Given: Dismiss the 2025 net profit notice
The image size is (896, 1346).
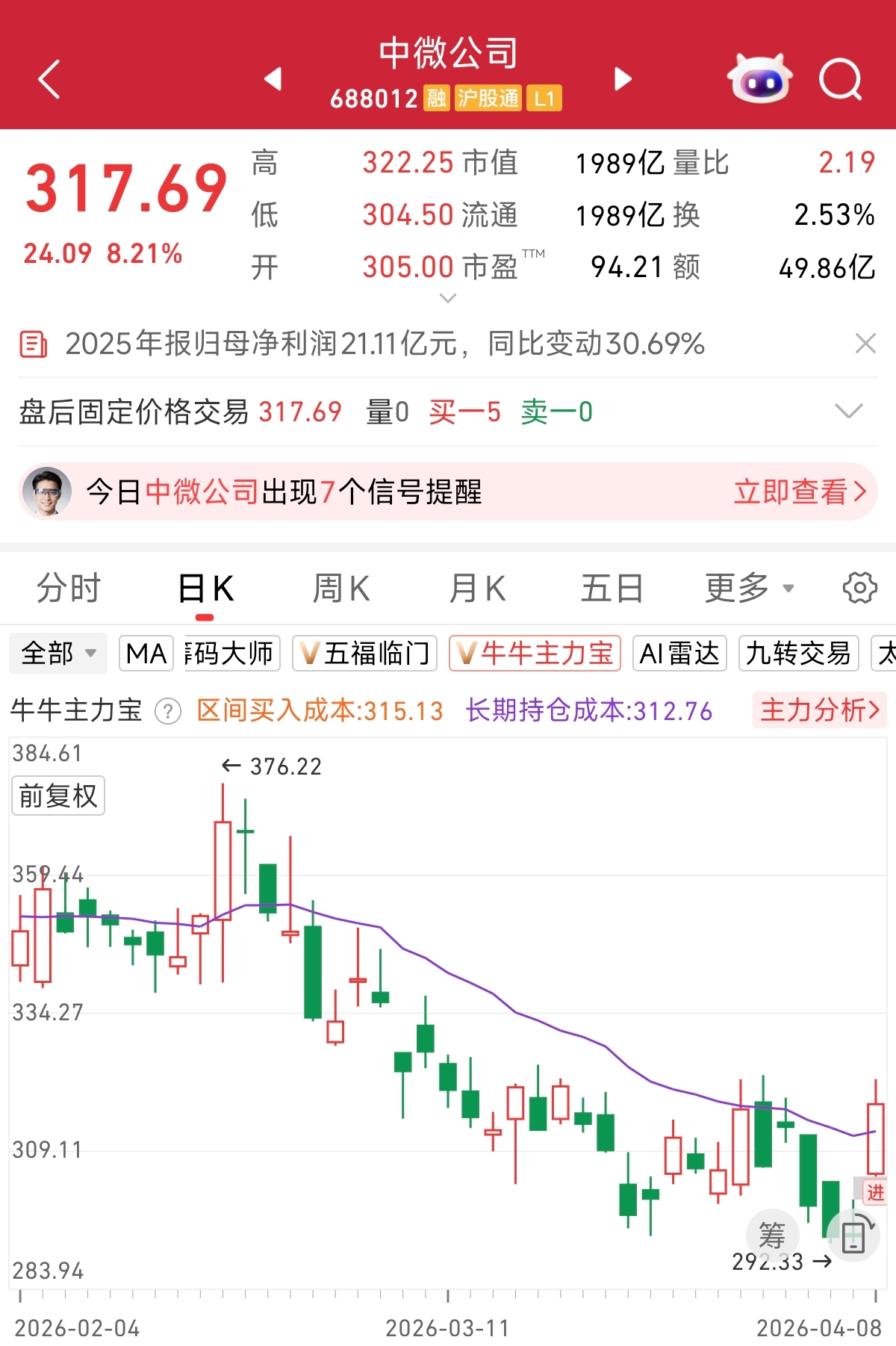Looking at the screenshot, I should [865, 344].
